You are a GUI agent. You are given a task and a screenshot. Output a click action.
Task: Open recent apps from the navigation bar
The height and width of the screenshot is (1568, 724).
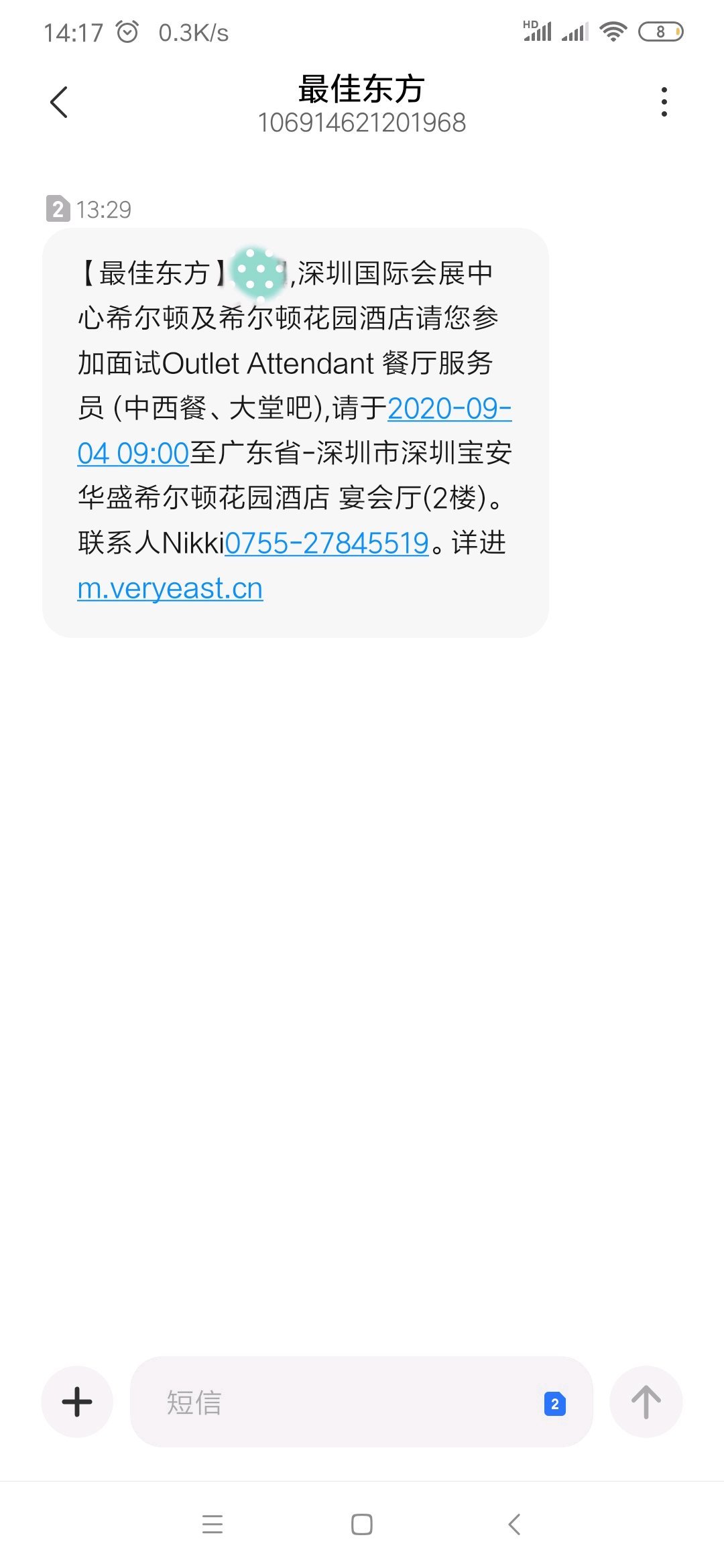pyautogui.click(x=213, y=1524)
